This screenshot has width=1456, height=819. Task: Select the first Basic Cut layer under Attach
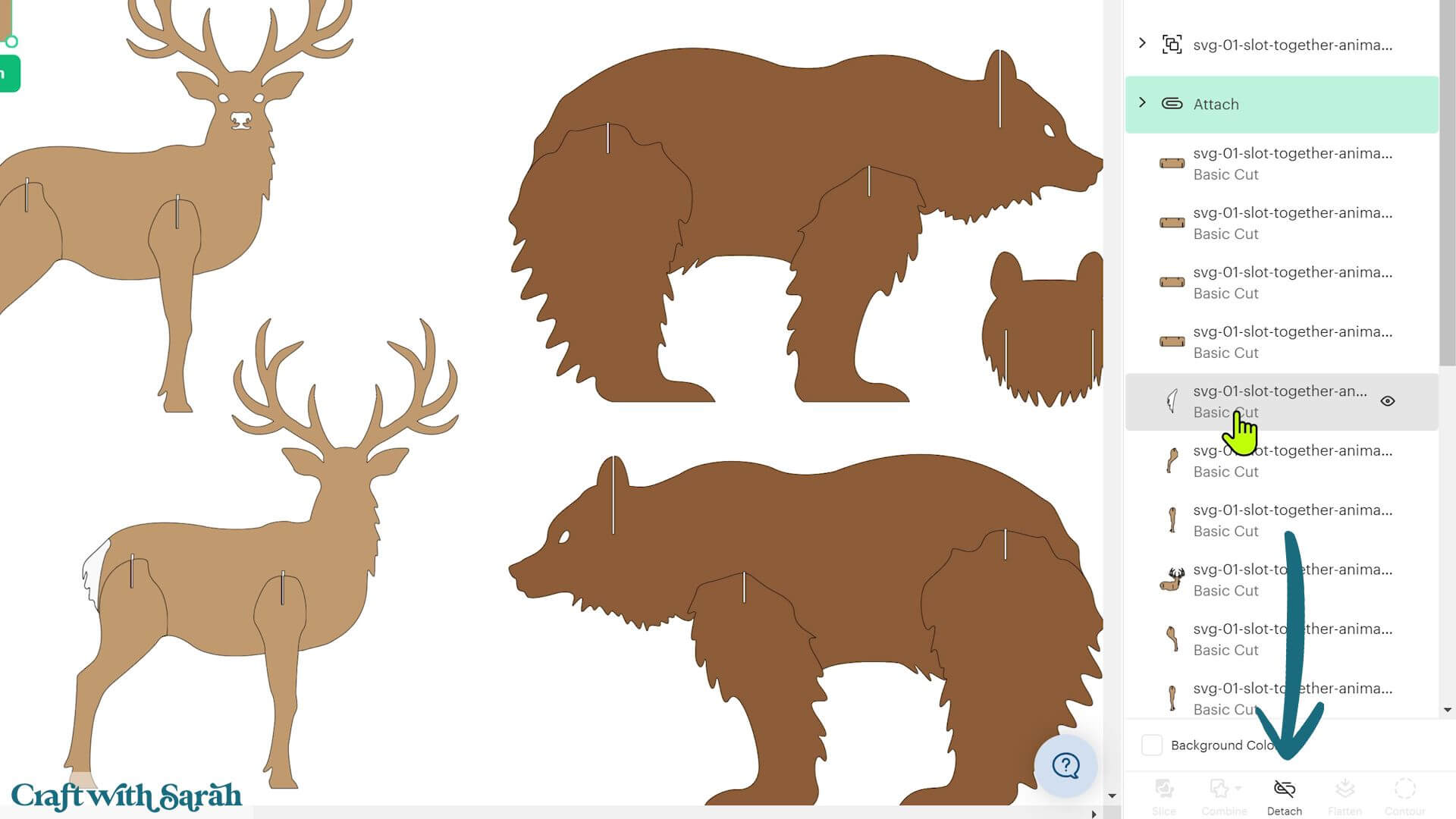[x=1282, y=164]
